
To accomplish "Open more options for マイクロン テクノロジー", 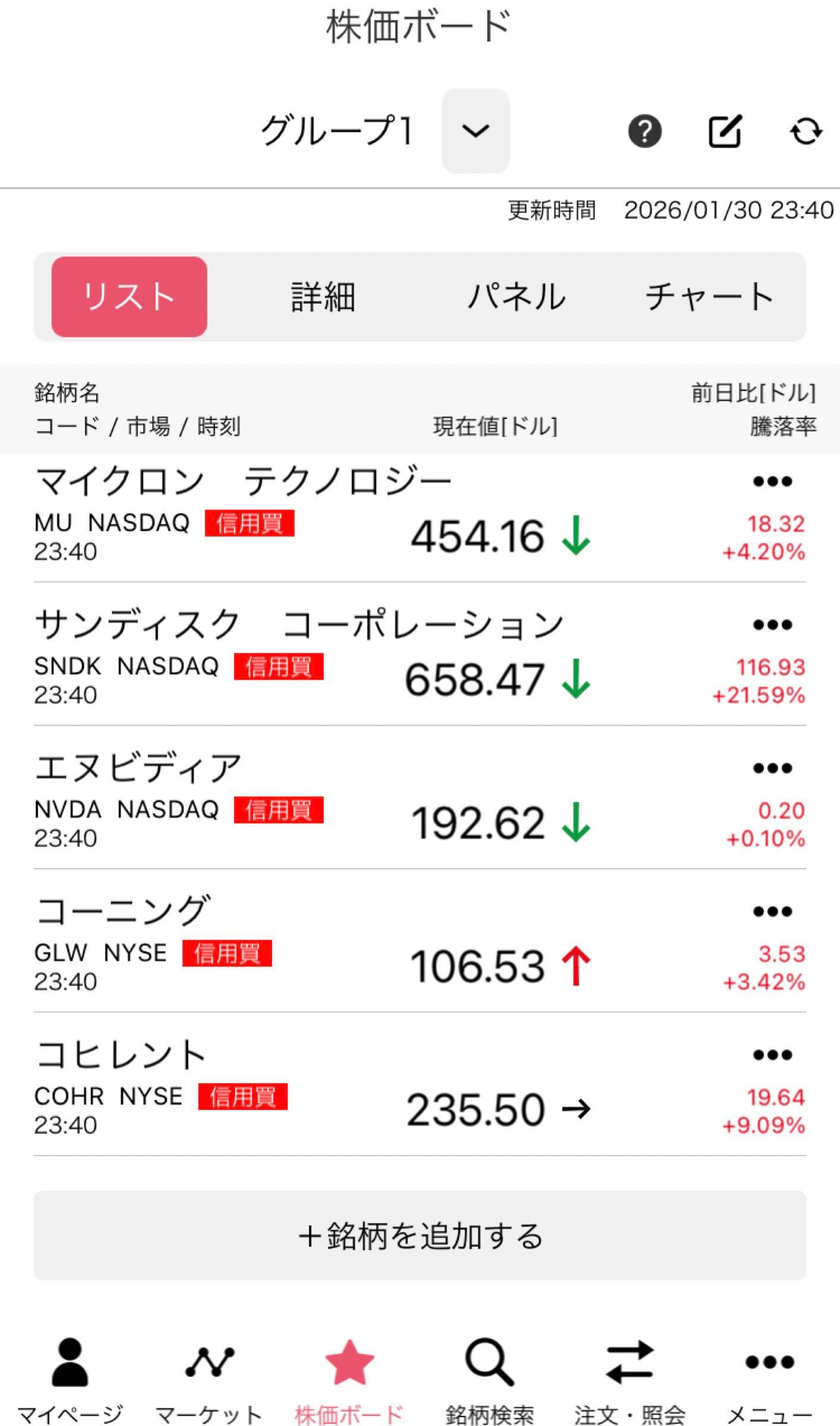I will tap(772, 481).
